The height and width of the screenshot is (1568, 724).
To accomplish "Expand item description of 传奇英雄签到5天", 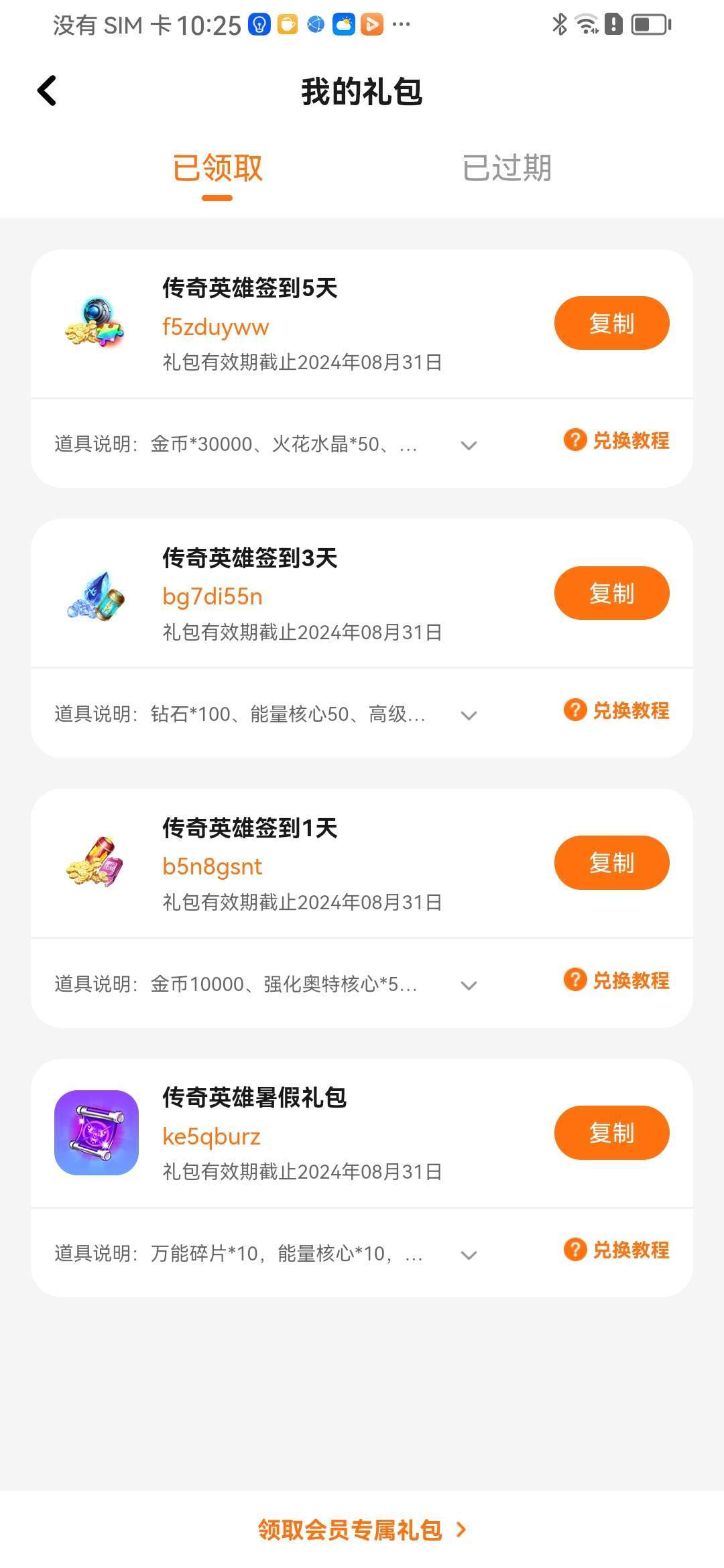I will [469, 446].
